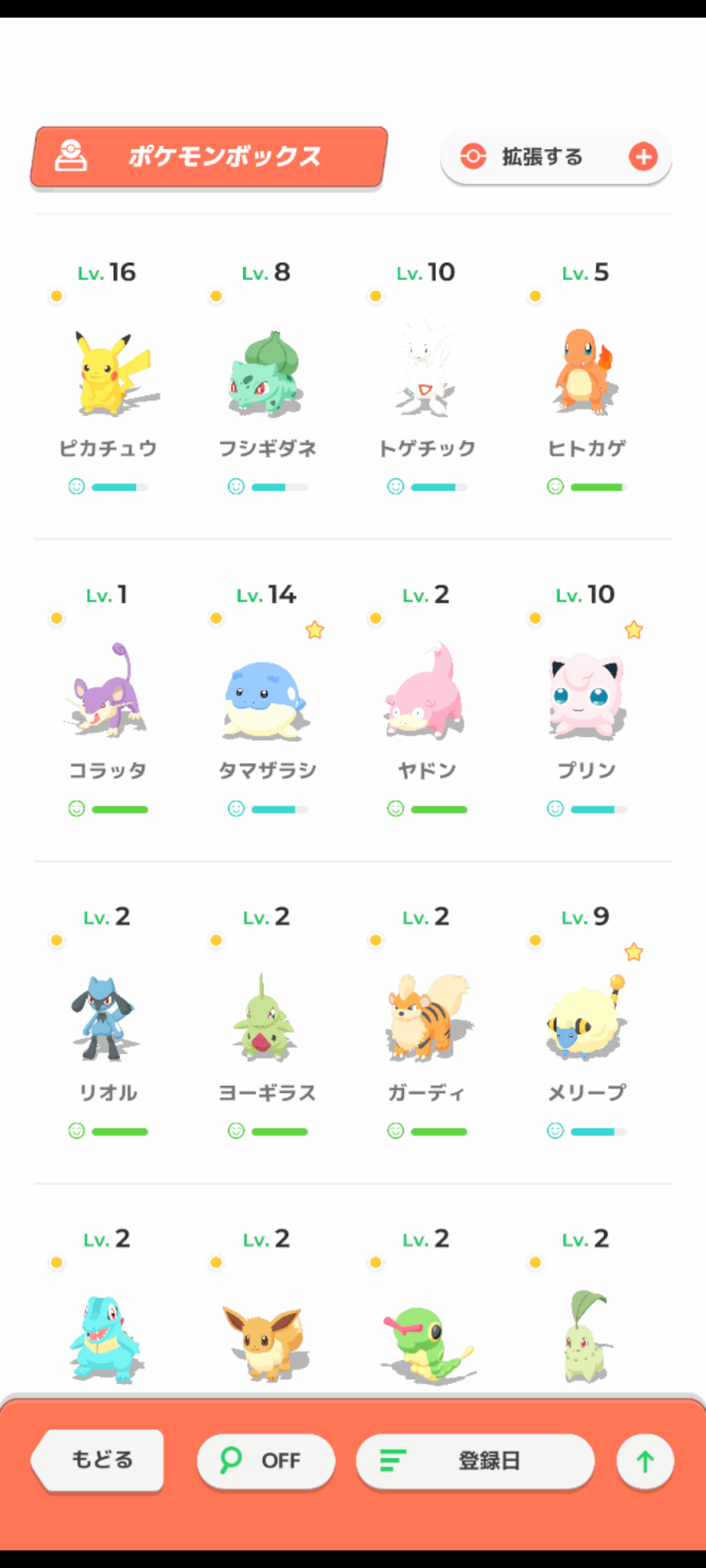This screenshot has width=706, height=1568.
Task: Go back with the もどる button
Action: click(100, 1460)
